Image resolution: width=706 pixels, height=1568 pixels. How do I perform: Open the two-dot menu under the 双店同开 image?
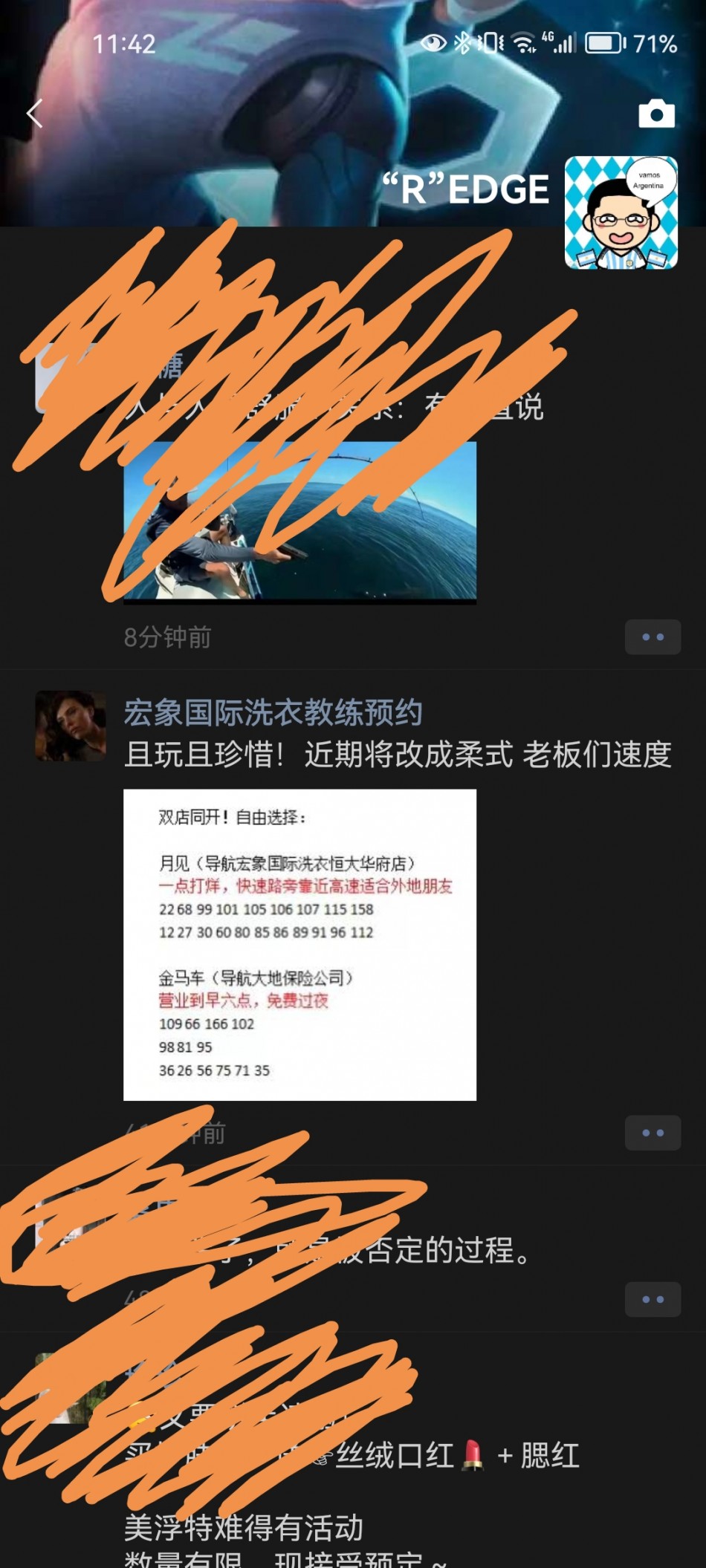click(x=652, y=1133)
